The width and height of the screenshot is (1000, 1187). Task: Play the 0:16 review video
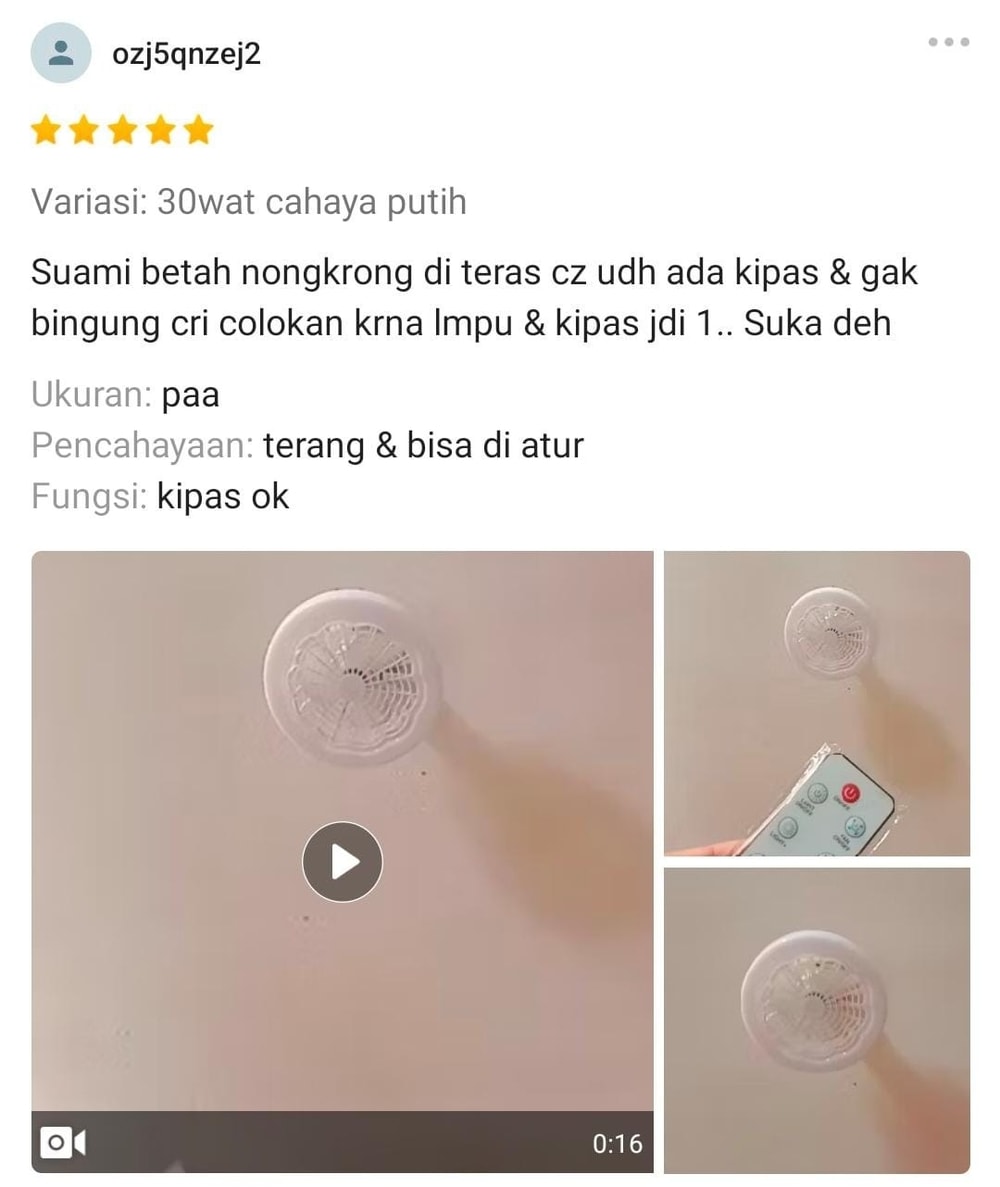coord(342,861)
